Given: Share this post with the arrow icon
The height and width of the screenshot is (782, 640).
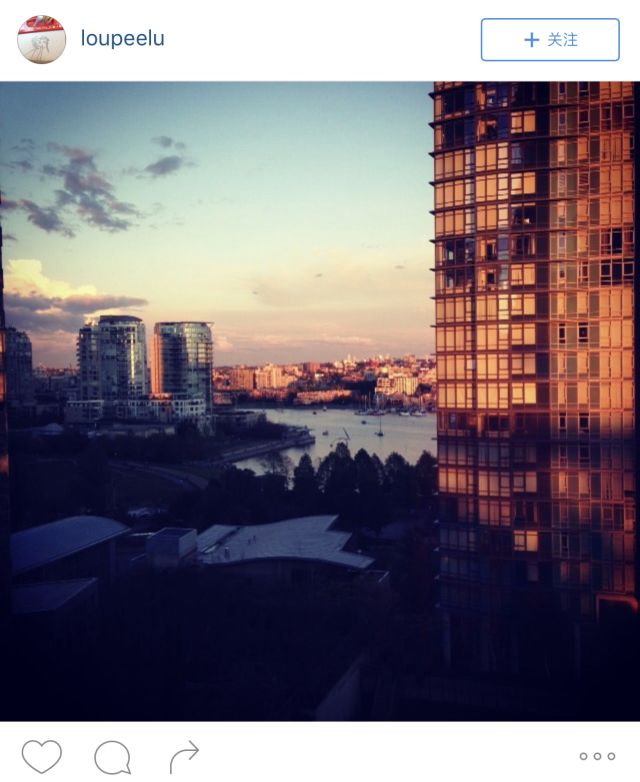Looking at the screenshot, I should coord(184,756).
